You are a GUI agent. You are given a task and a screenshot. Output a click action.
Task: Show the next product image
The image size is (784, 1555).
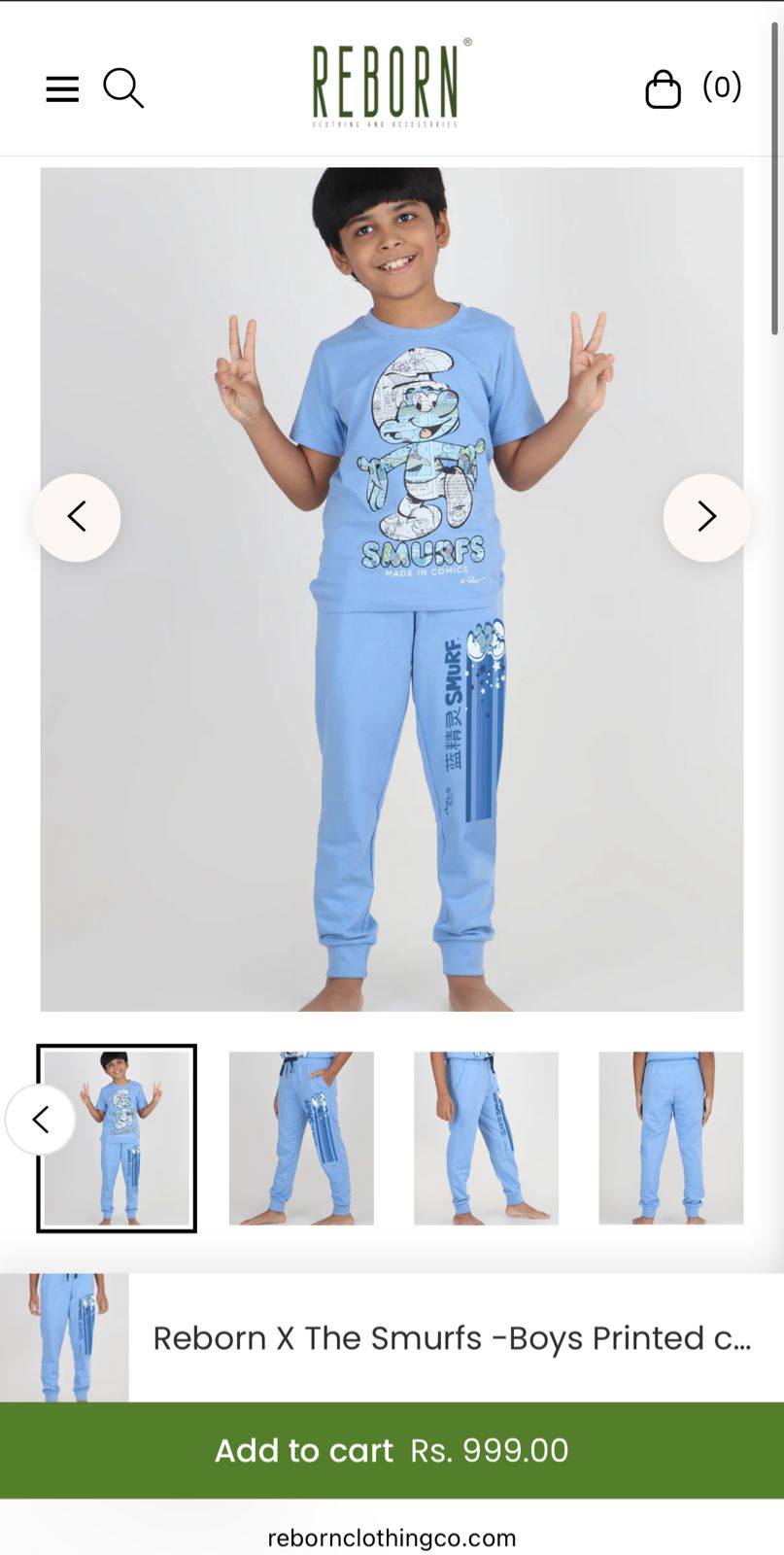coord(706,517)
